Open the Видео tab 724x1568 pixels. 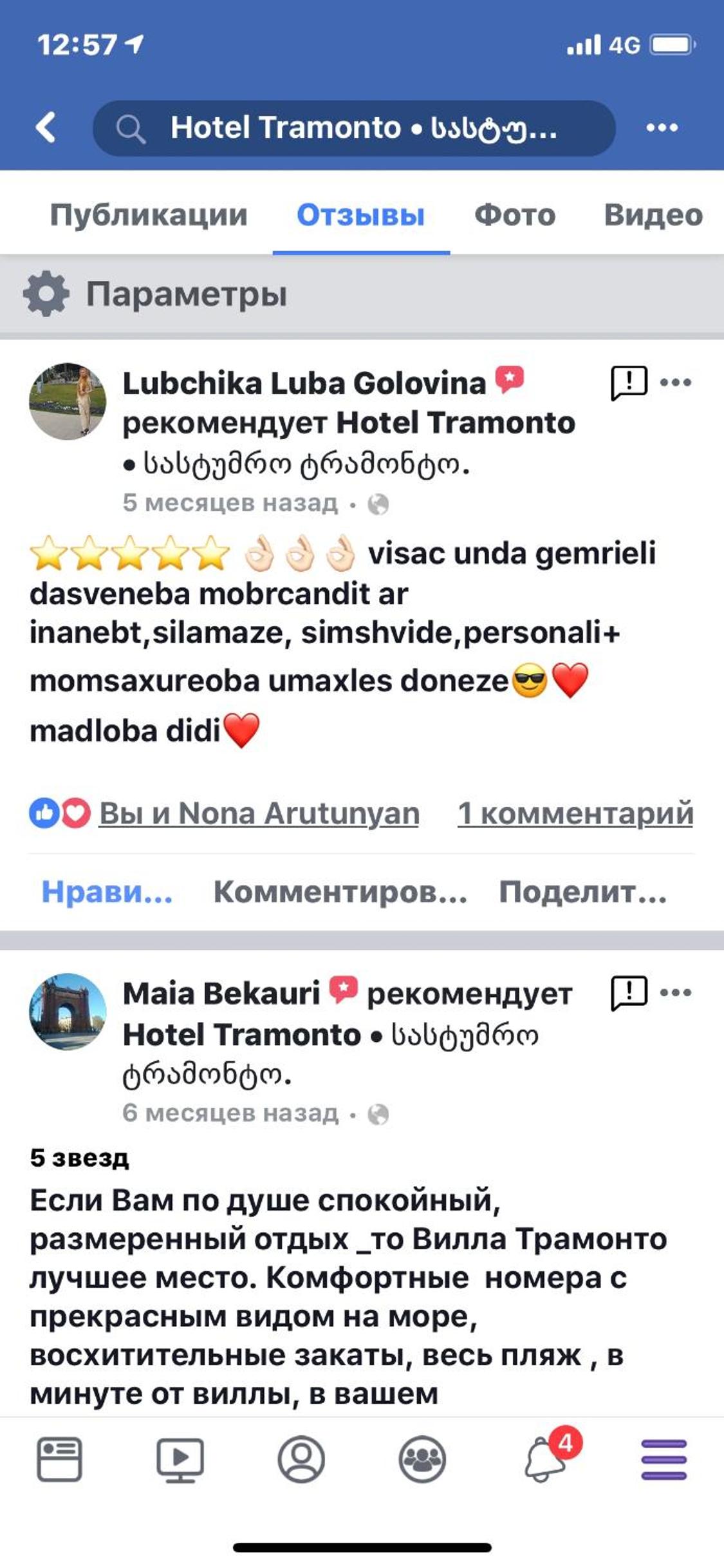coord(653,215)
